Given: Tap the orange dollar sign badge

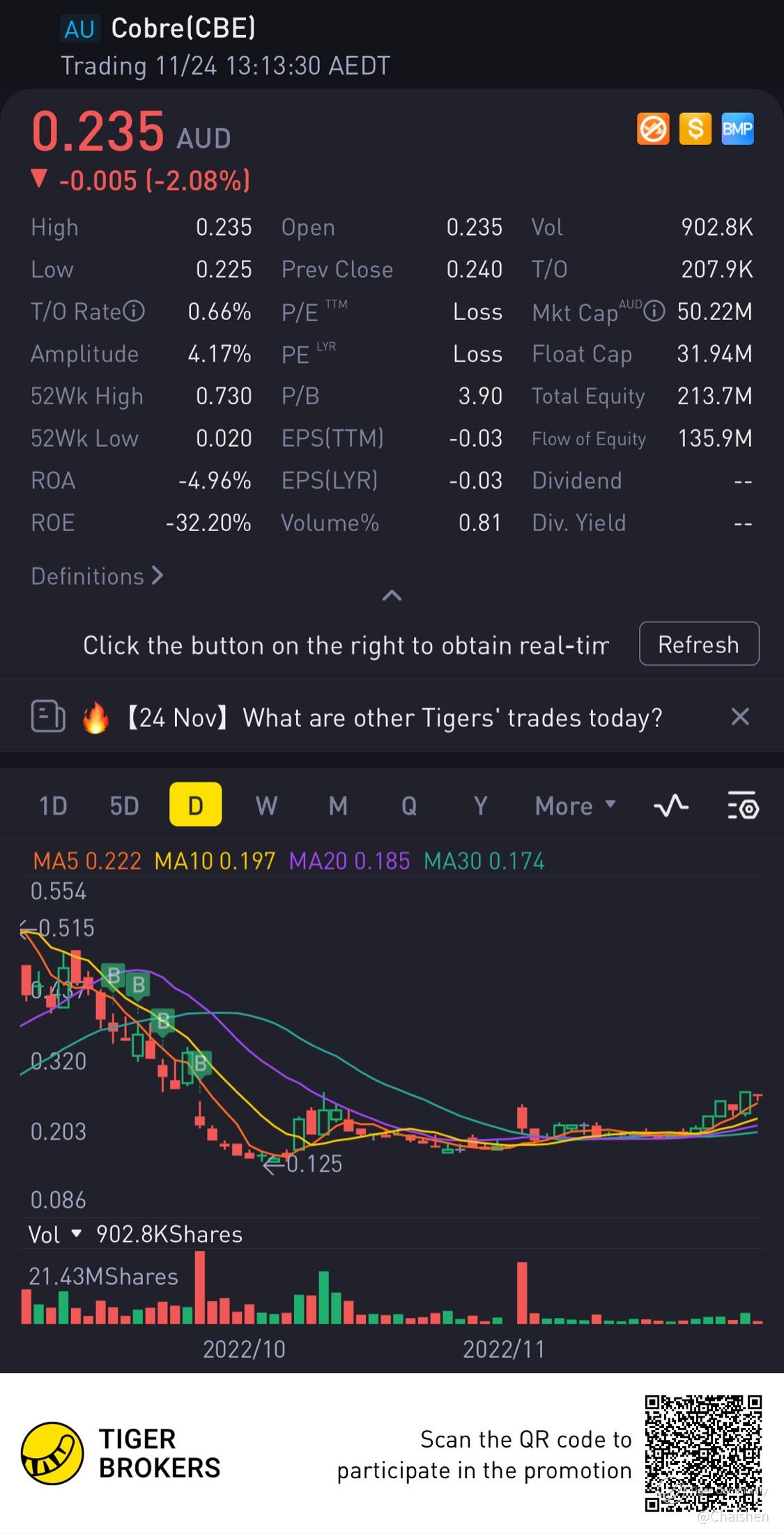Looking at the screenshot, I should [695, 129].
